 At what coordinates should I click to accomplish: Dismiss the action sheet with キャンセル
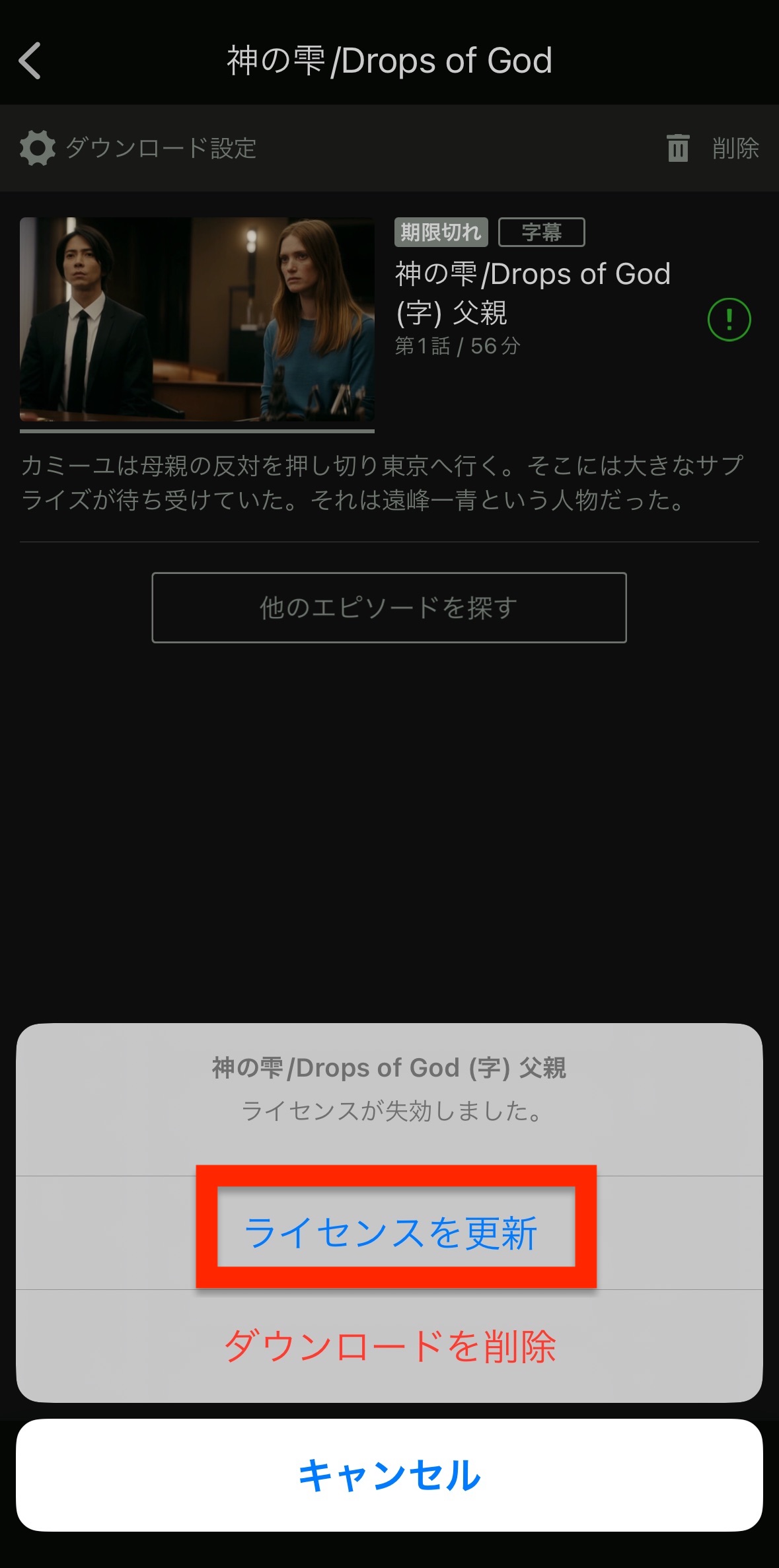pyautogui.click(x=390, y=1475)
